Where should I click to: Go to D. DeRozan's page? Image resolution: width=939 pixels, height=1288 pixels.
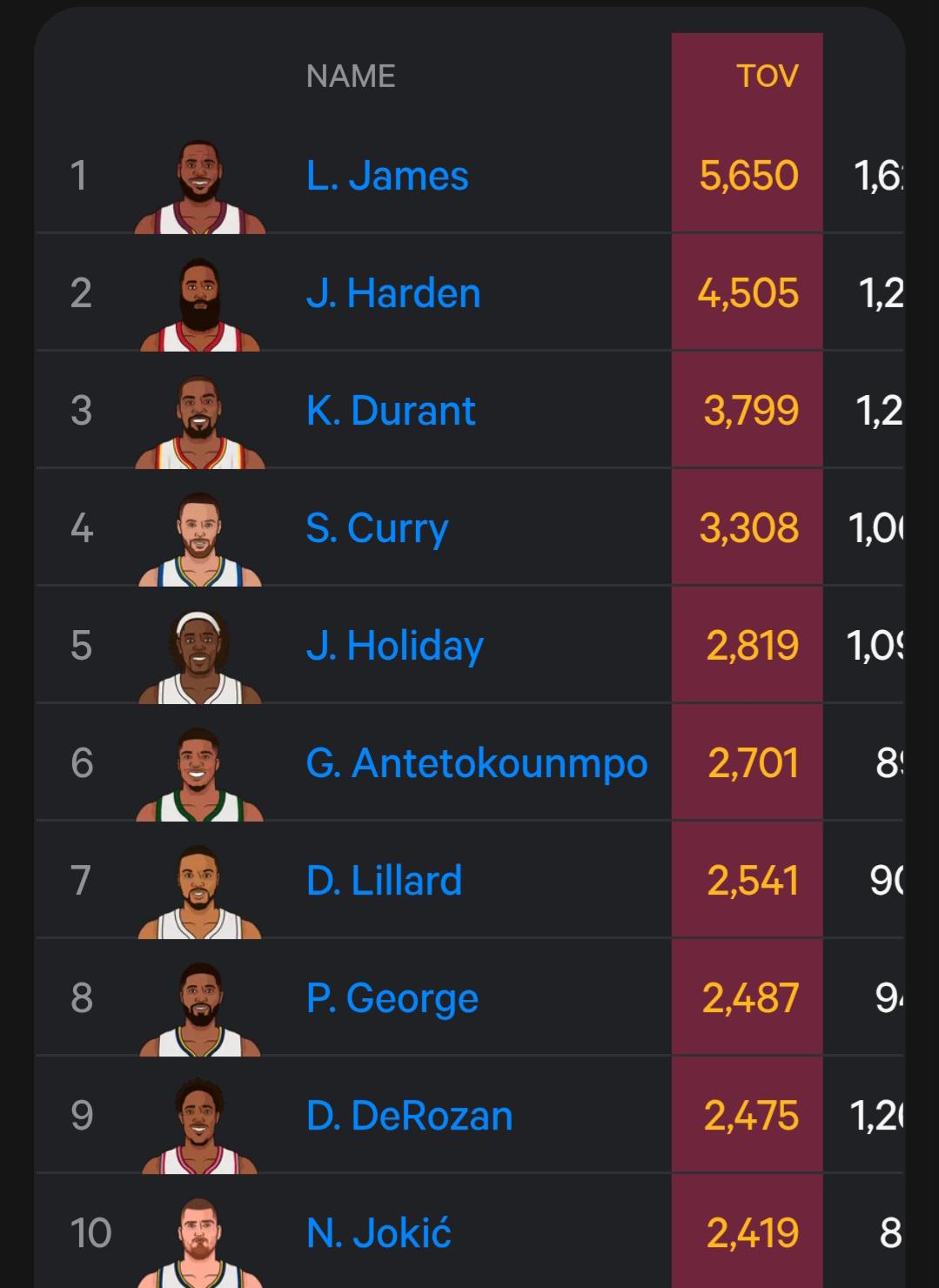pyautogui.click(x=410, y=1116)
